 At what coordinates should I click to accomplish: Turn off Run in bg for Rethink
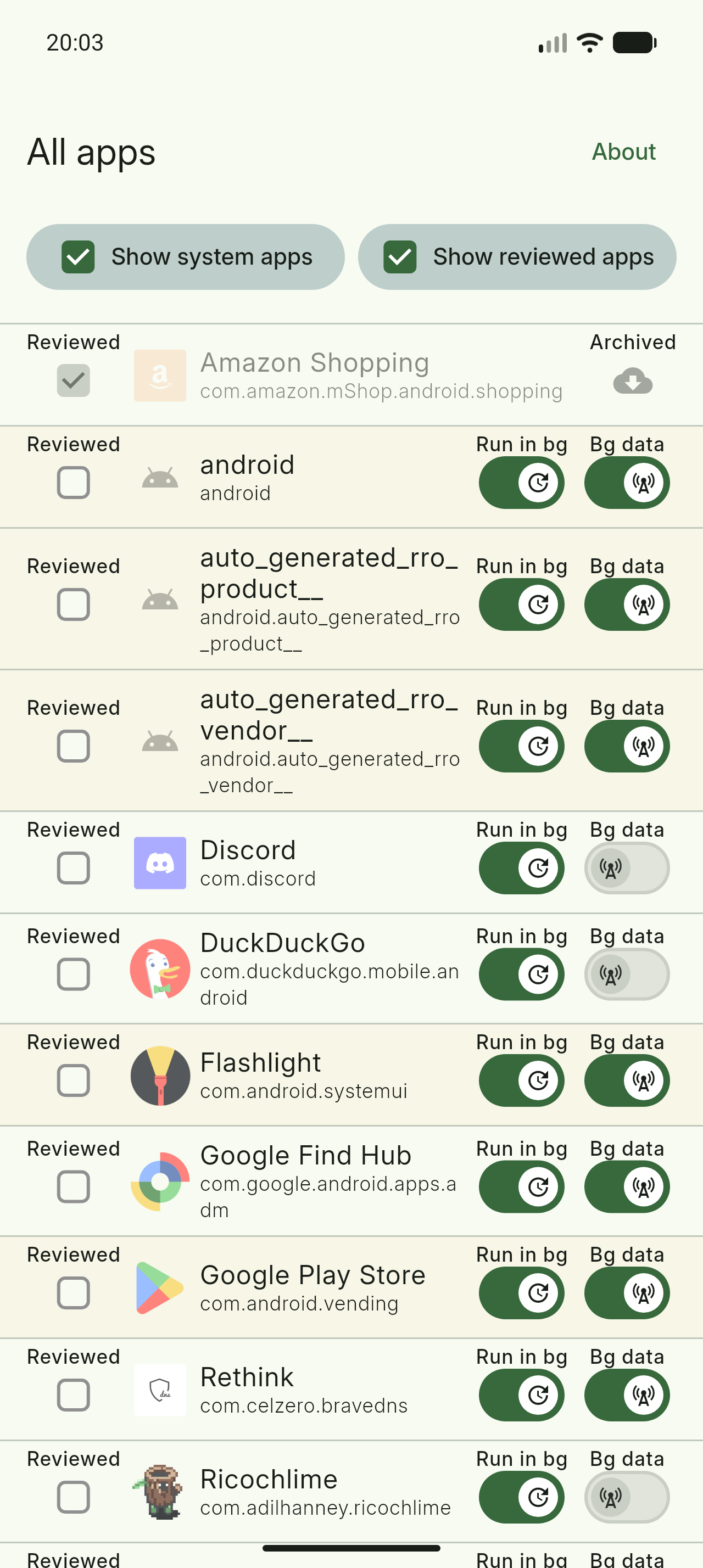(x=521, y=1395)
